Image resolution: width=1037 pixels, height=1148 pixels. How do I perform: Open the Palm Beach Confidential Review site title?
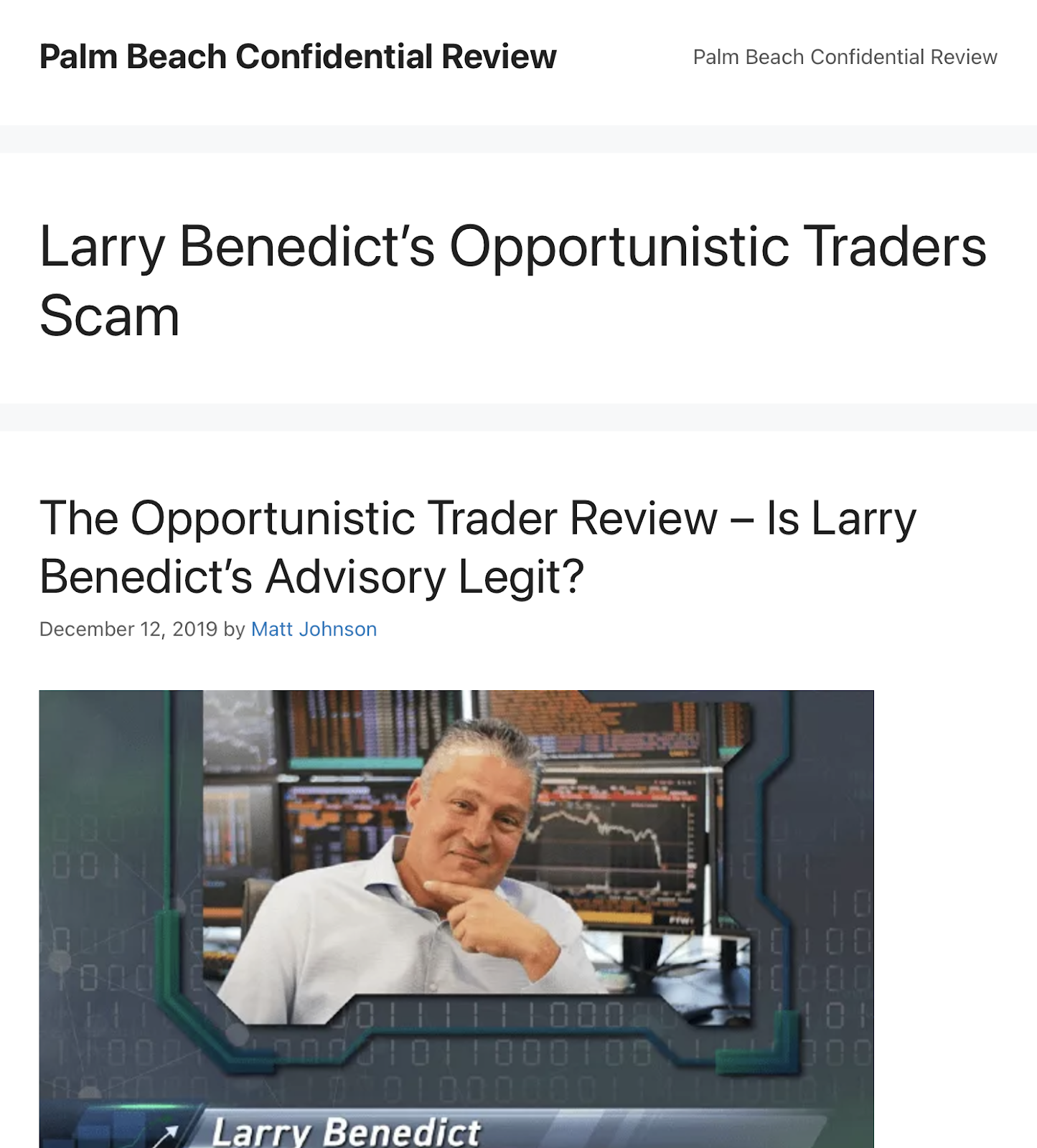coord(298,57)
